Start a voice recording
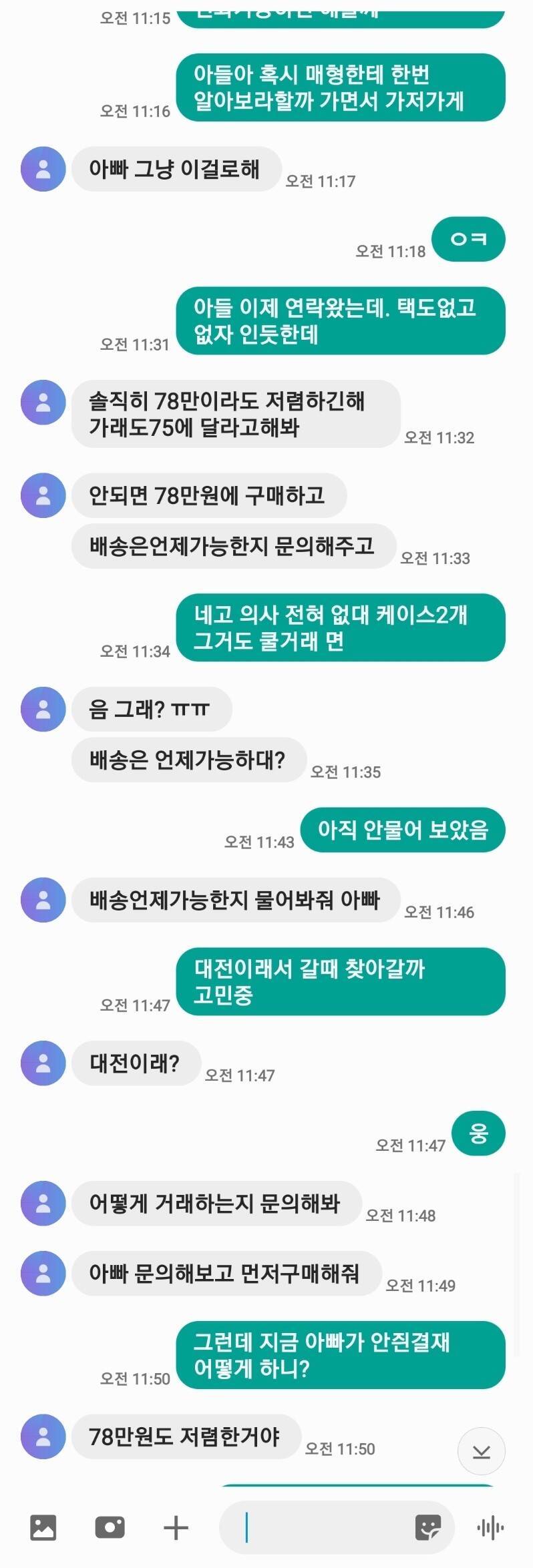This screenshot has width=533, height=1568. (x=490, y=1527)
